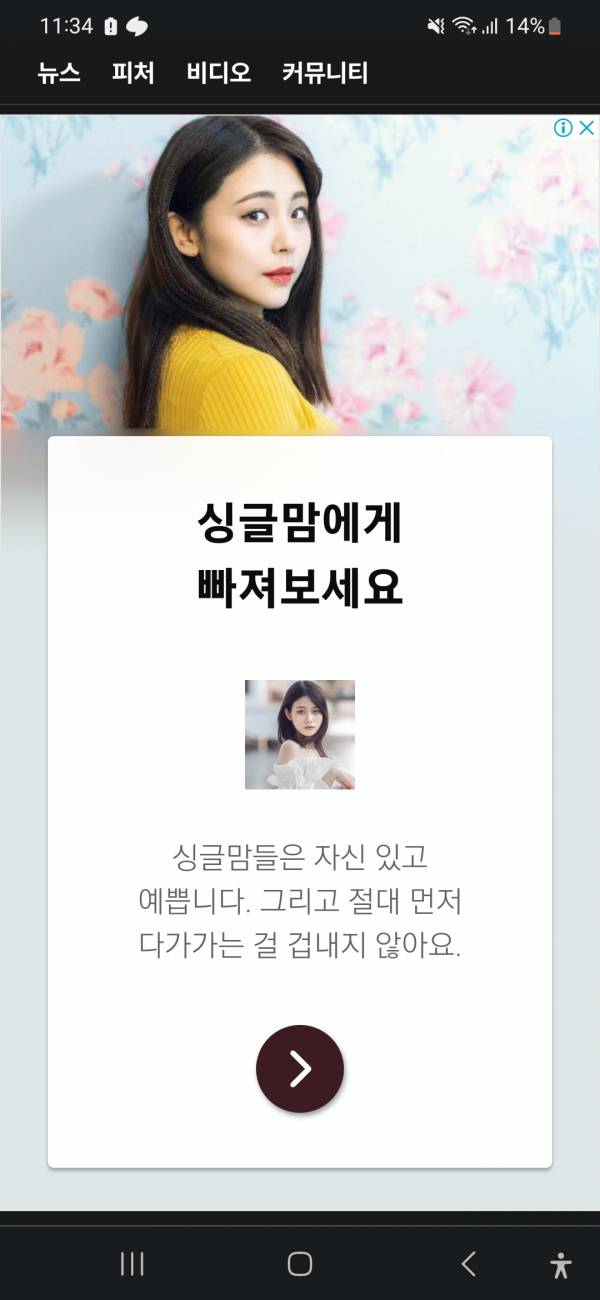Viewport: 600px width, 1300px height.
Task: Go back with the system back button
Action: click(468, 1264)
